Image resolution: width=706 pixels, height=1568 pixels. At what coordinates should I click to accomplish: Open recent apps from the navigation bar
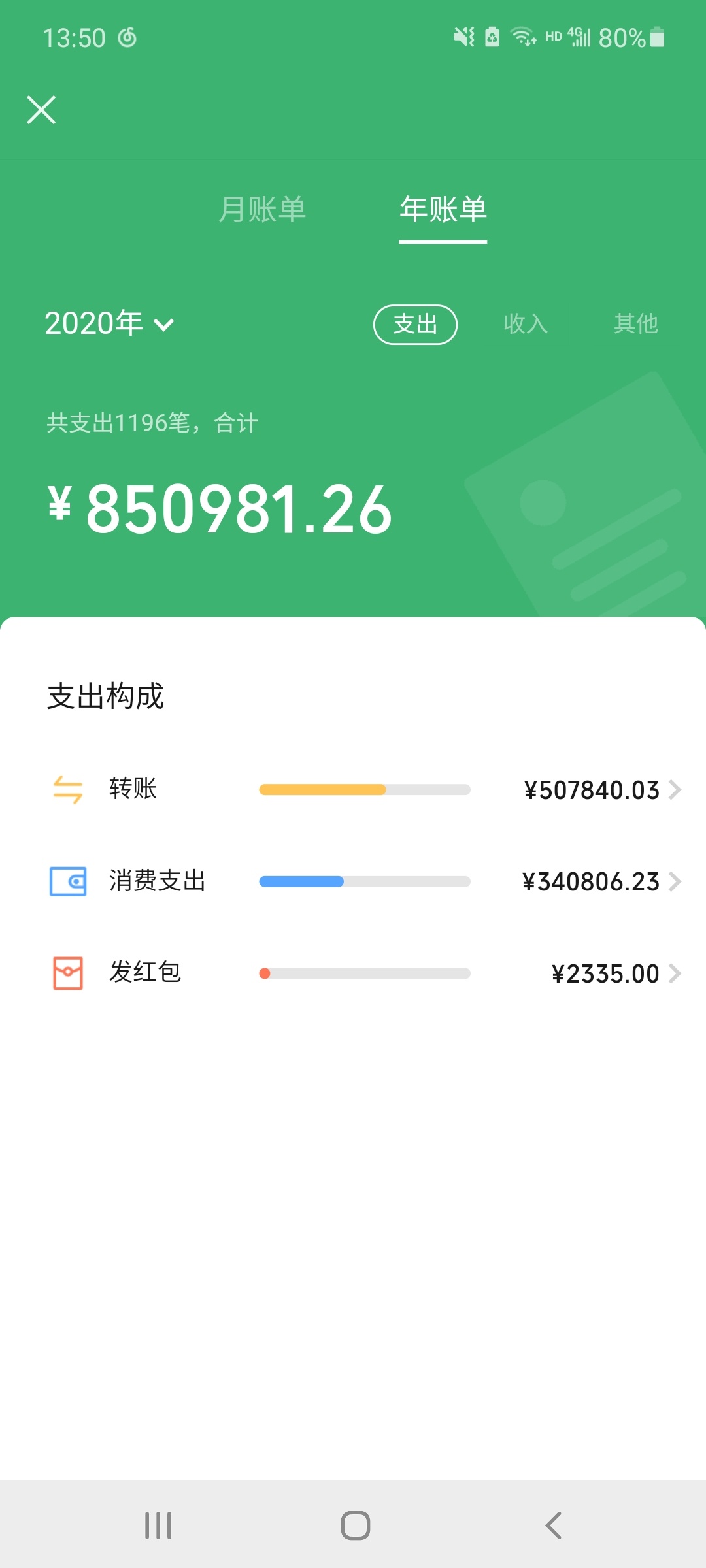pos(158,1526)
